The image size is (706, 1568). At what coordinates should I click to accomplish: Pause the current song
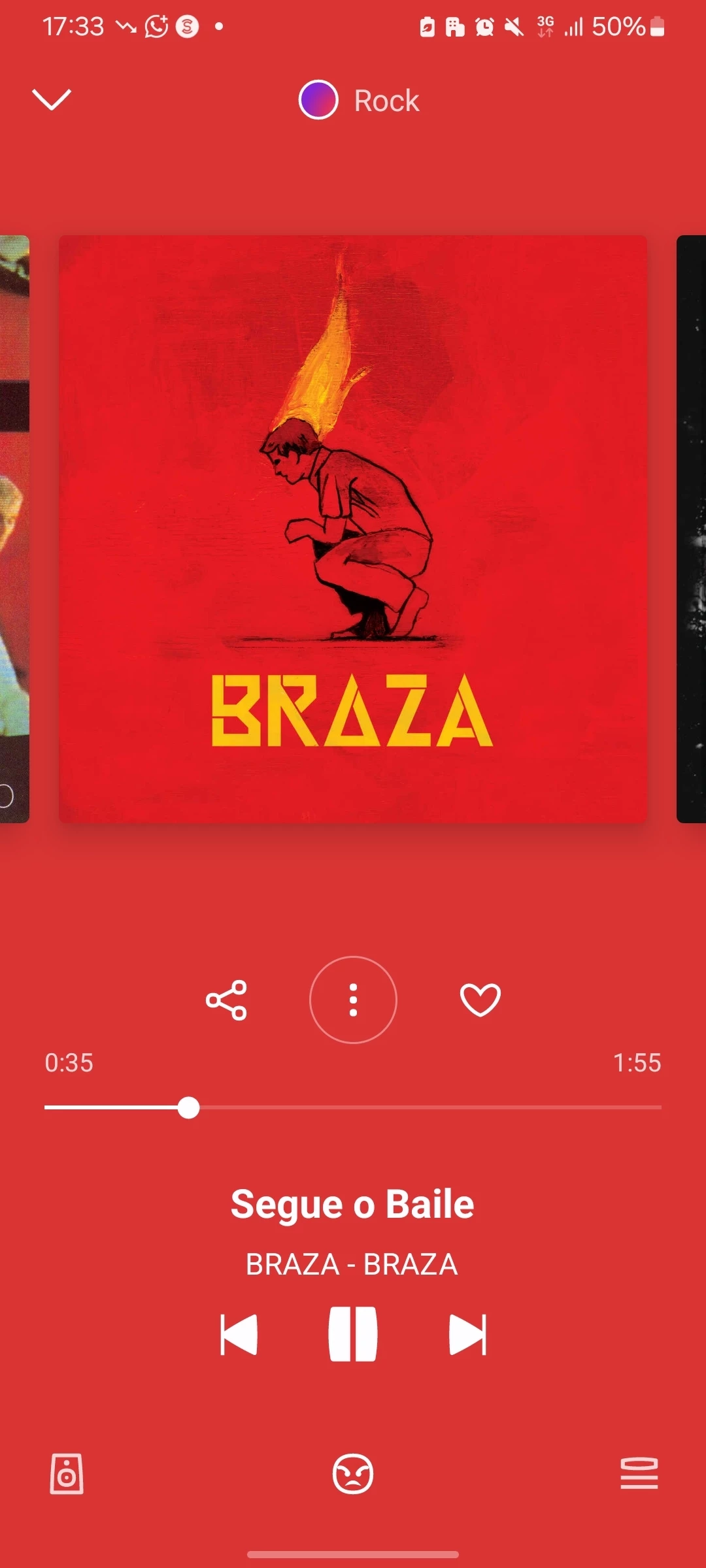tap(353, 1335)
